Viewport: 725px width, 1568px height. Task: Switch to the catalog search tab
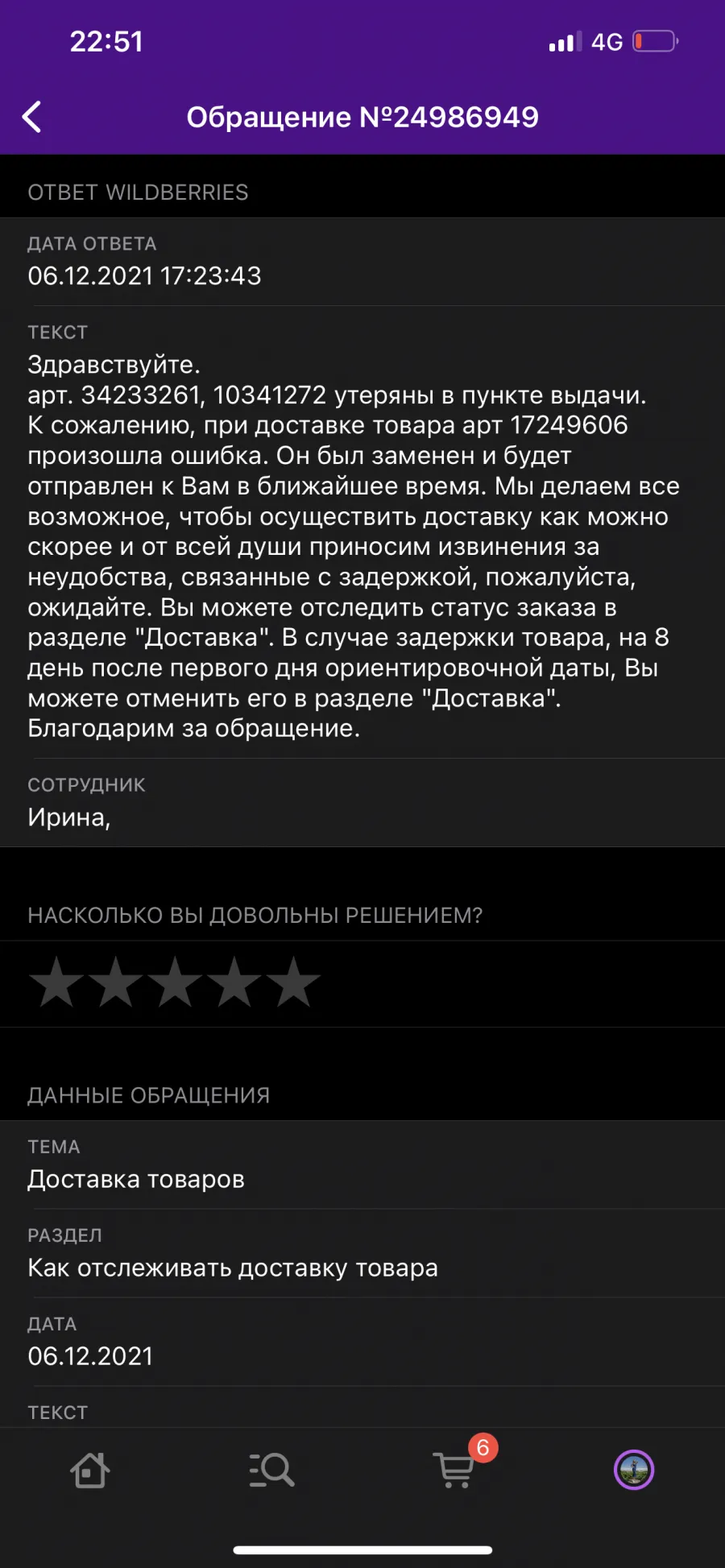pyautogui.click(x=271, y=1470)
